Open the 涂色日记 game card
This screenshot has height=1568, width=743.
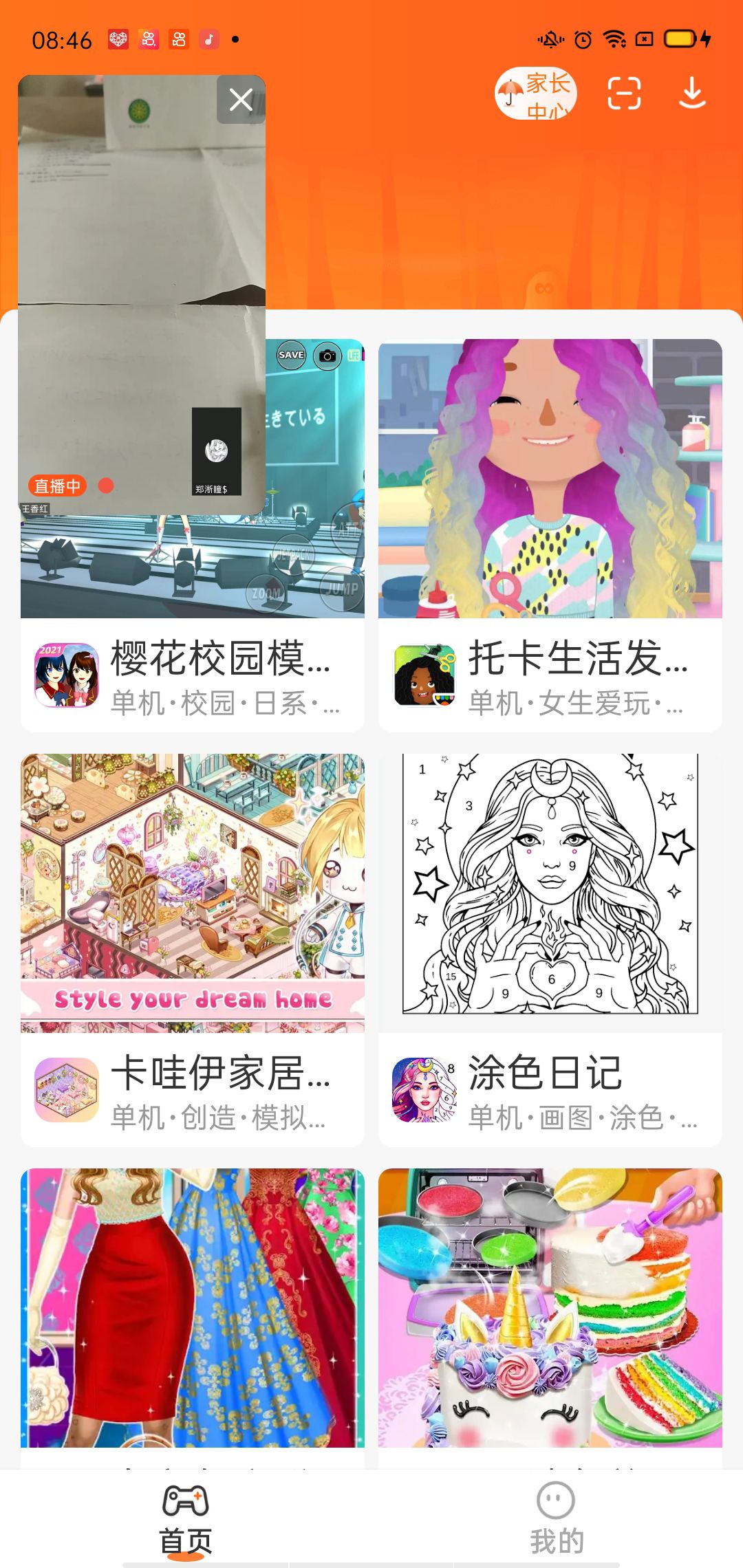pos(550,949)
